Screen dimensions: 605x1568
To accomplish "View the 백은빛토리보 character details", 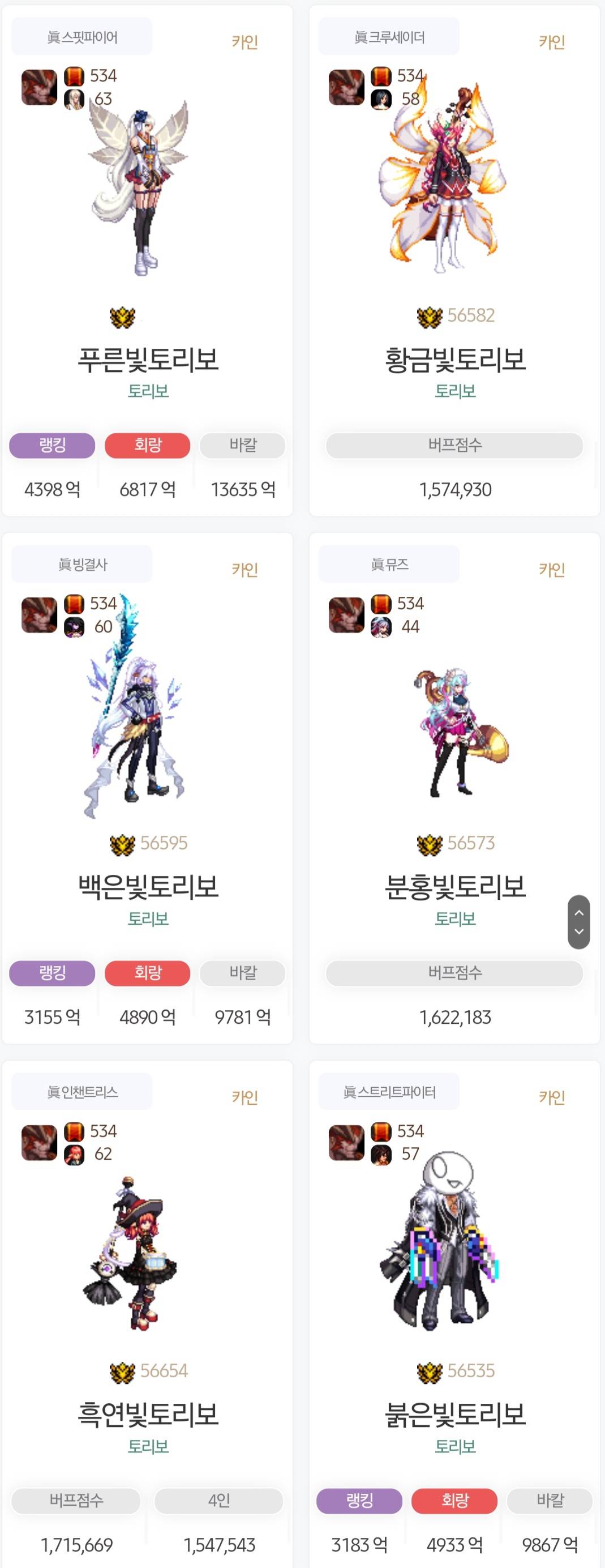I will tap(148, 886).
